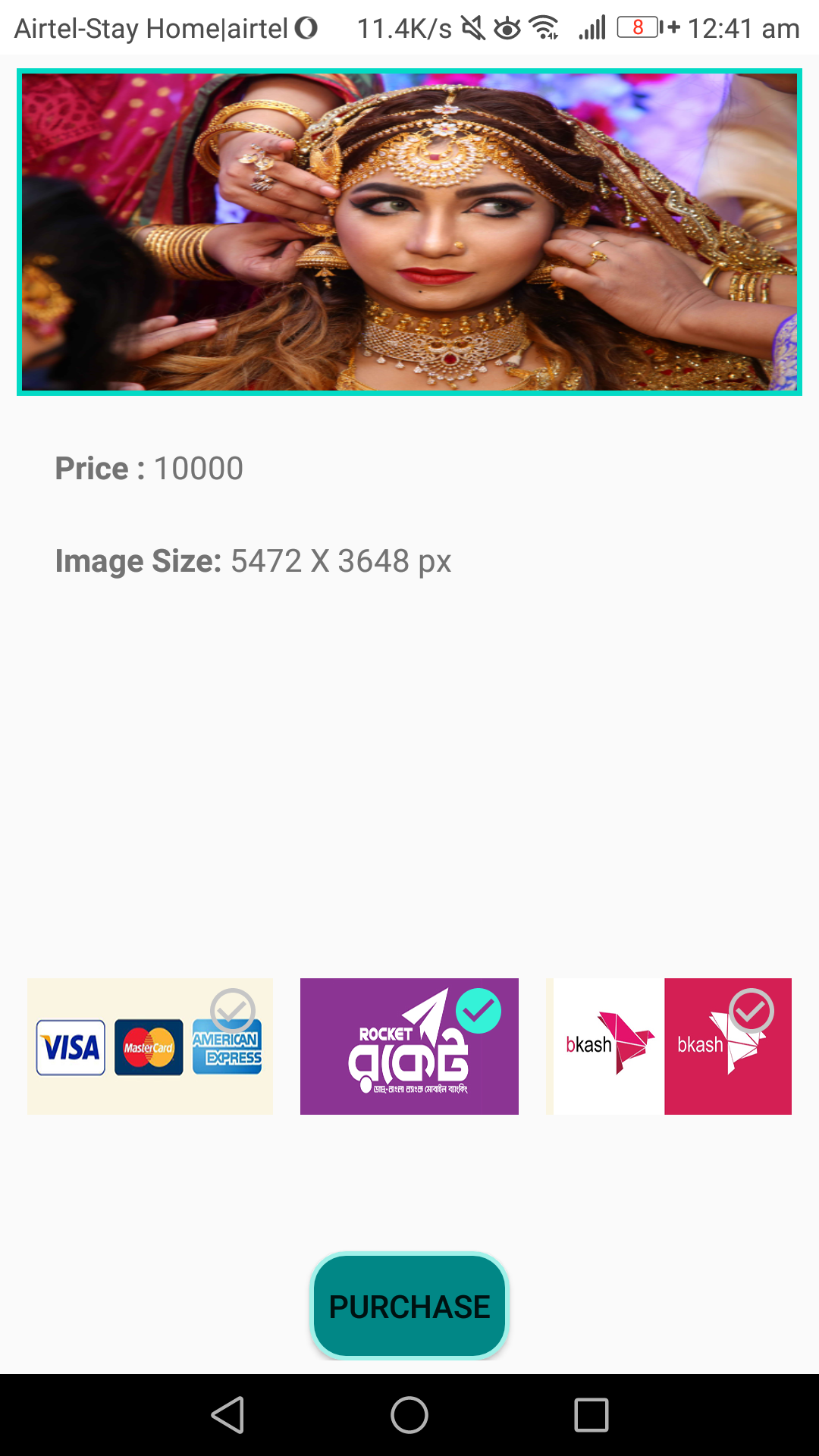Select the American Express payment icon

227,1046
